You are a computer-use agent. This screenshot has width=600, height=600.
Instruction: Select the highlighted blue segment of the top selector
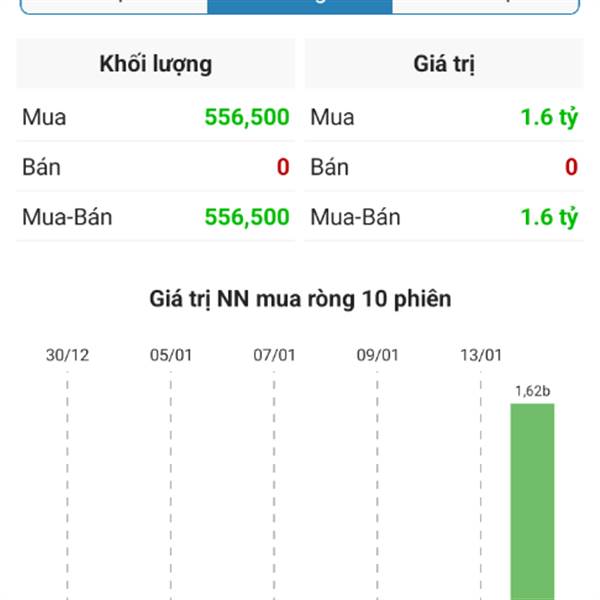pos(299,5)
